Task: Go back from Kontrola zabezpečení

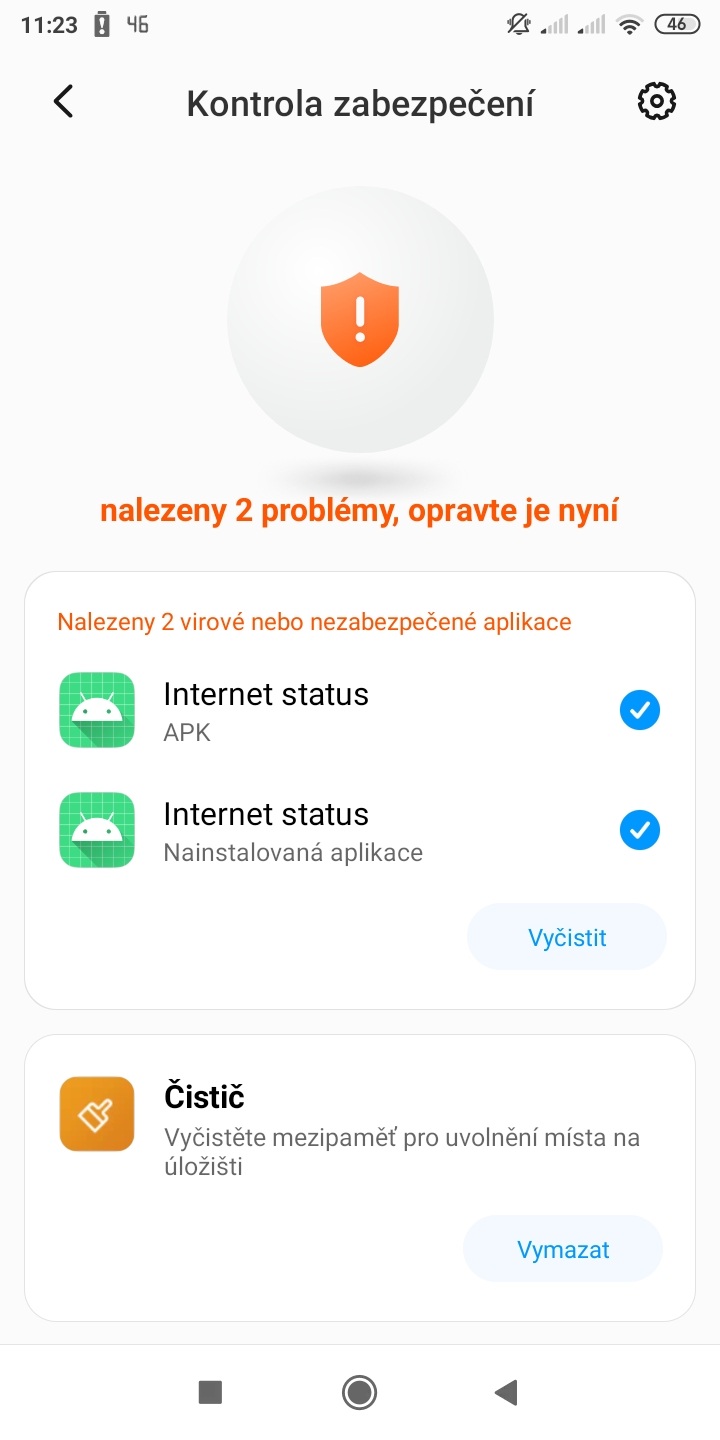Action: coord(63,102)
